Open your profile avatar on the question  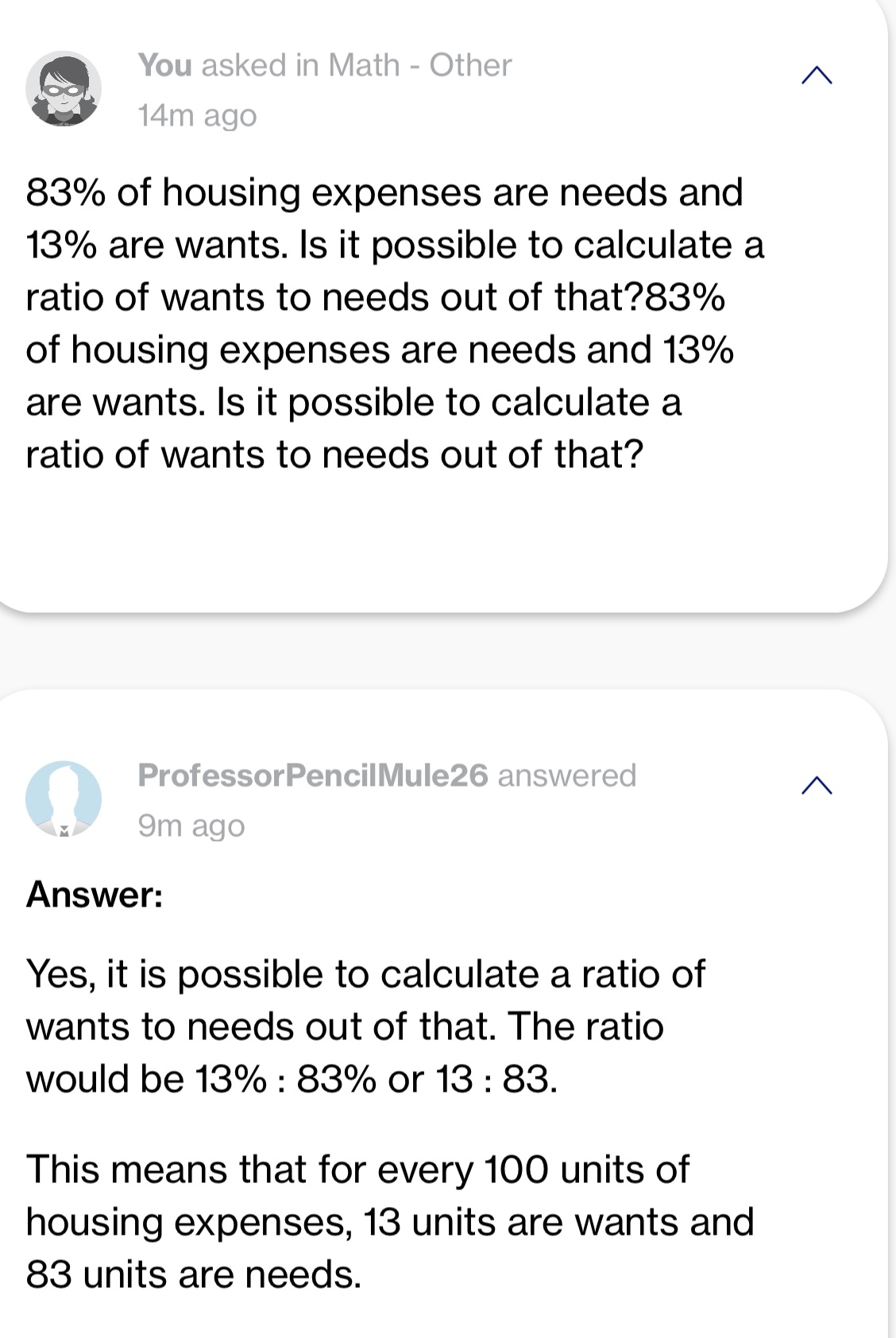coord(64,89)
